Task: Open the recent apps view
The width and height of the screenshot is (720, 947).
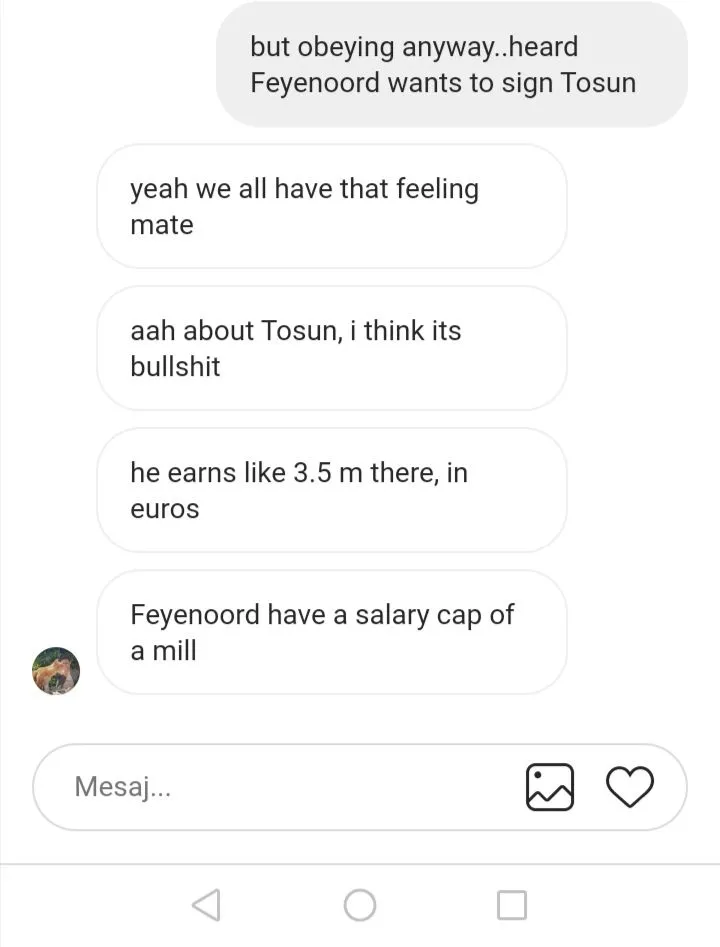Action: coord(512,905)
